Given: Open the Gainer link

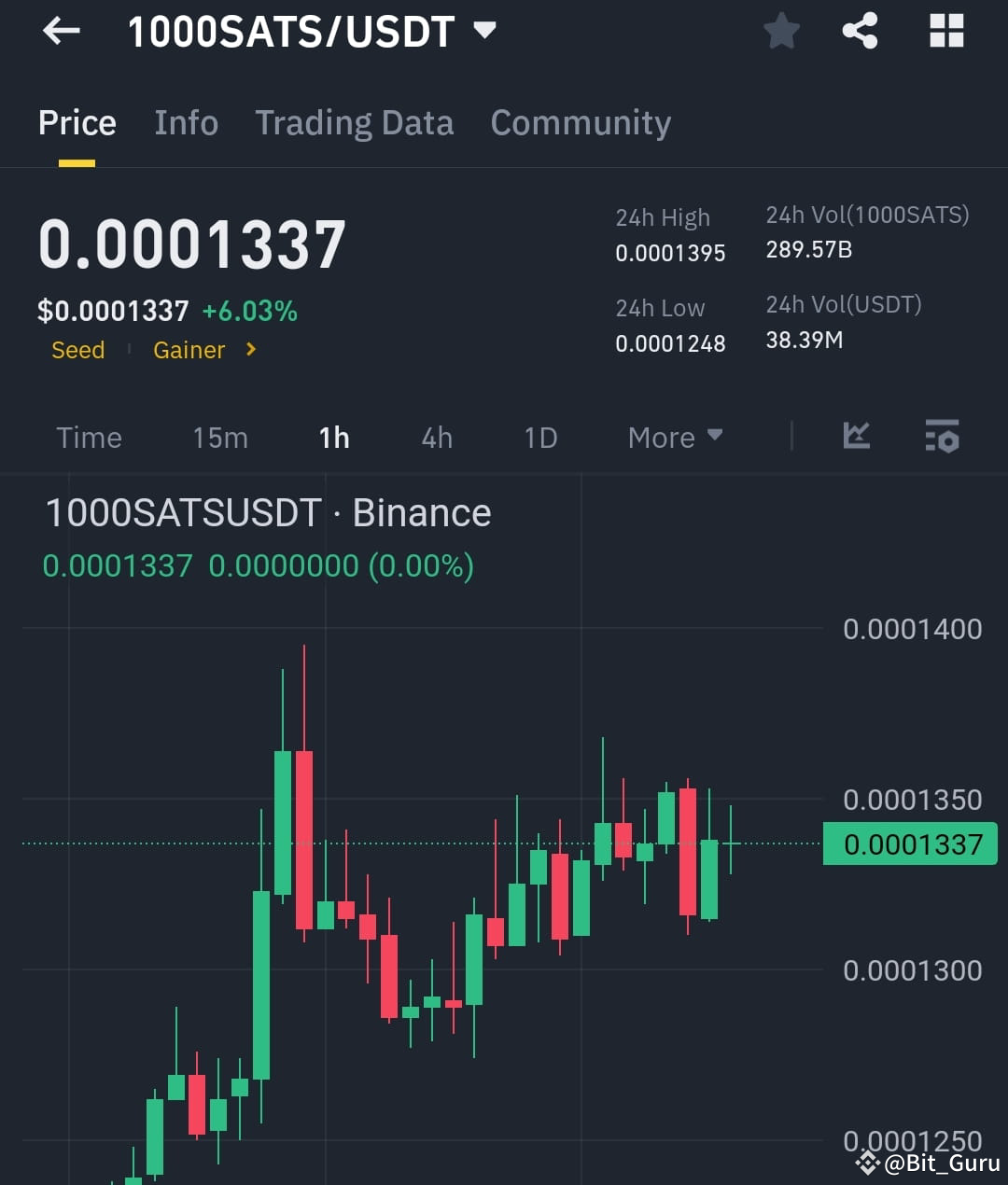Looking at the screenshot, I should click(x=189, y=350).
